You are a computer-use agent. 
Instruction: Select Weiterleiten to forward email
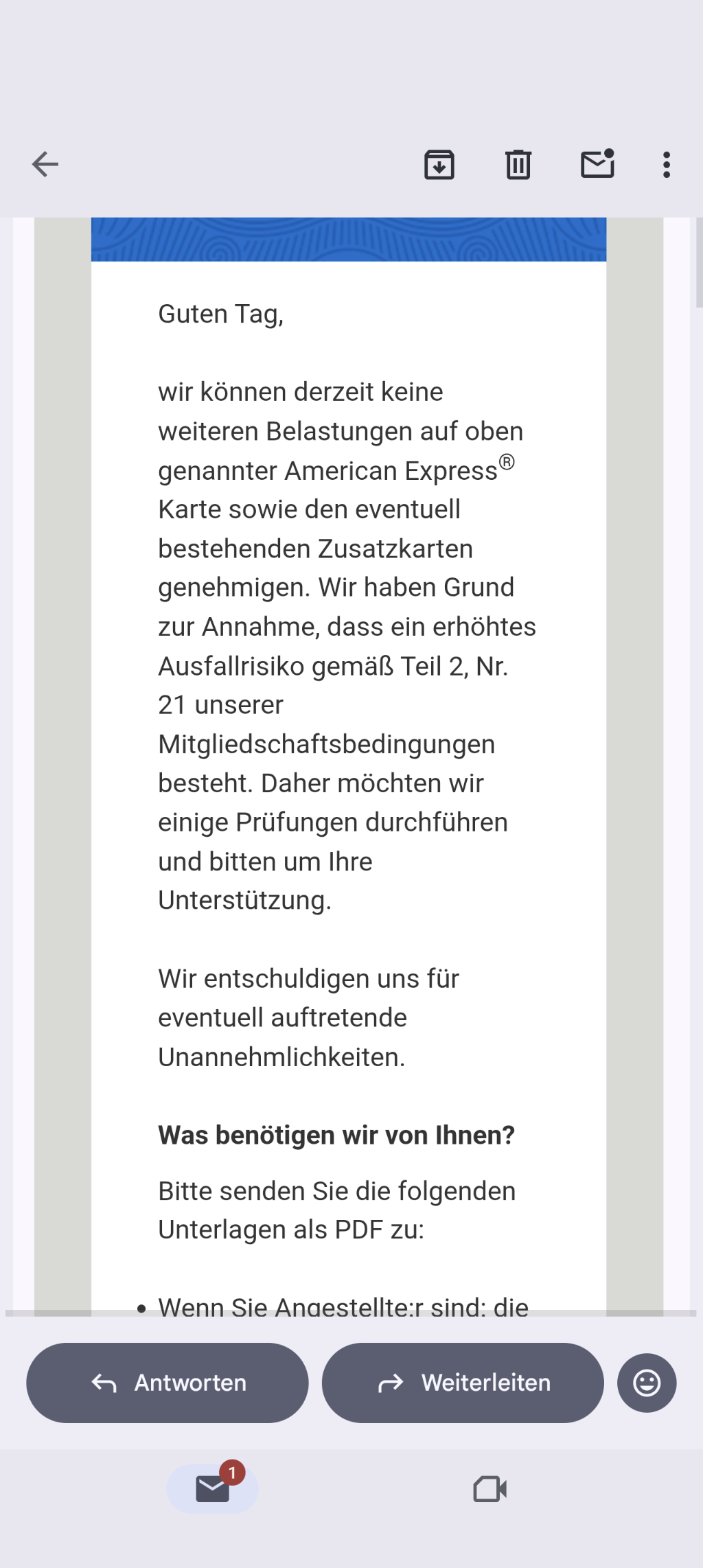[x=463, y=1383]
